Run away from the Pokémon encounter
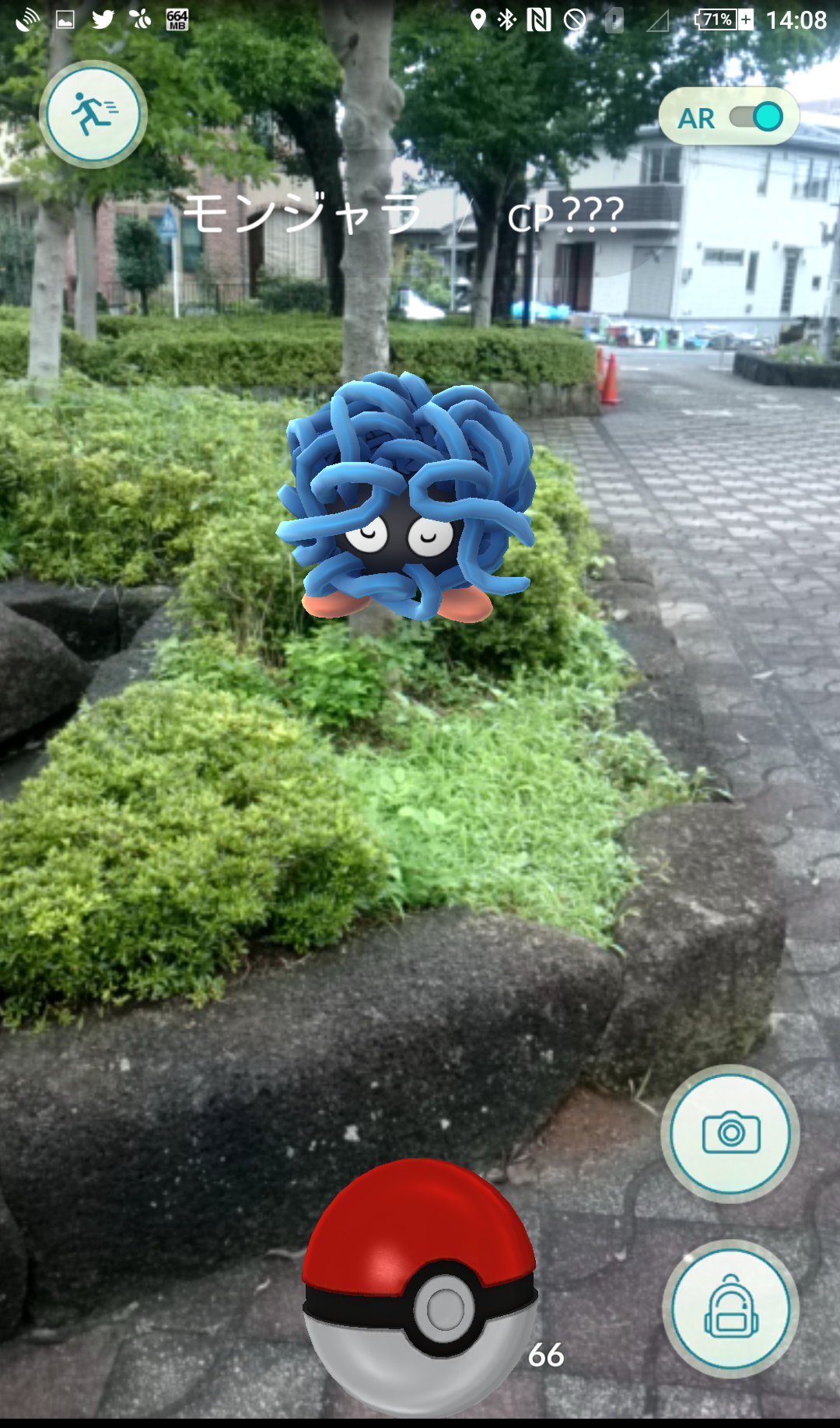This screenshot has width=840, height=1428. click(x=93, y=114)
